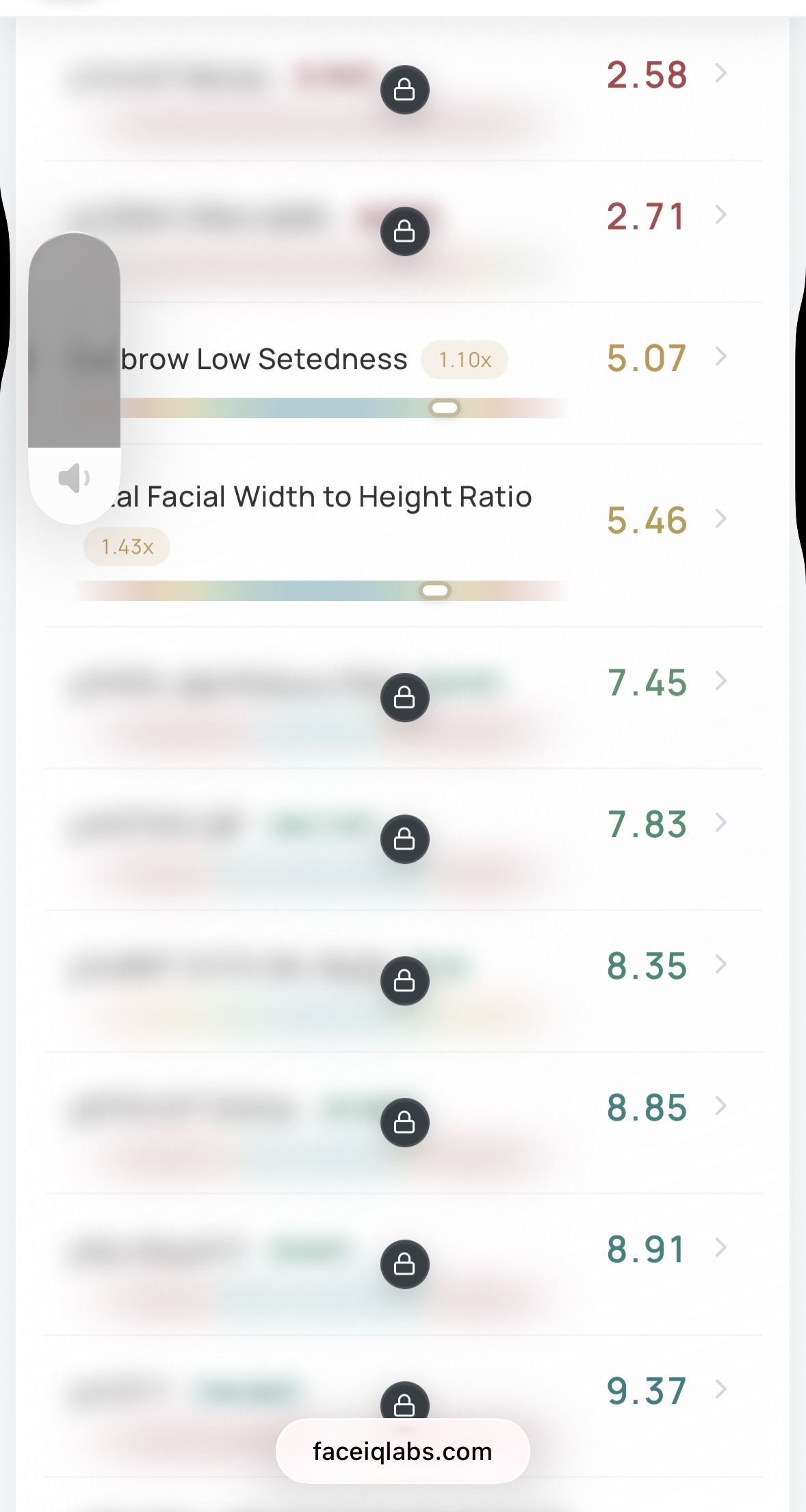
Task: Expand the chevron beside the 8.91 score
Action: (720, 1248)
